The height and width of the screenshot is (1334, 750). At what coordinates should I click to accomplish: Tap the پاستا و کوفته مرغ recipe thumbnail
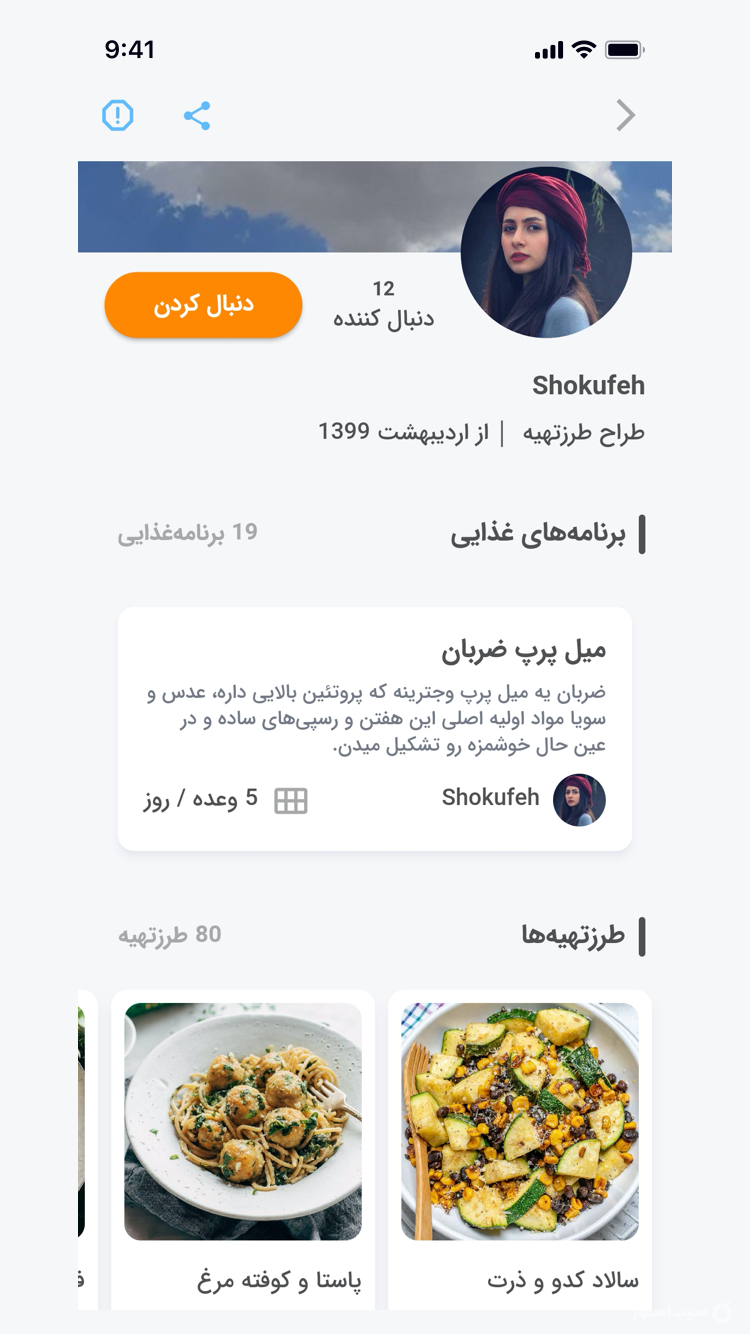(241, 1120)
